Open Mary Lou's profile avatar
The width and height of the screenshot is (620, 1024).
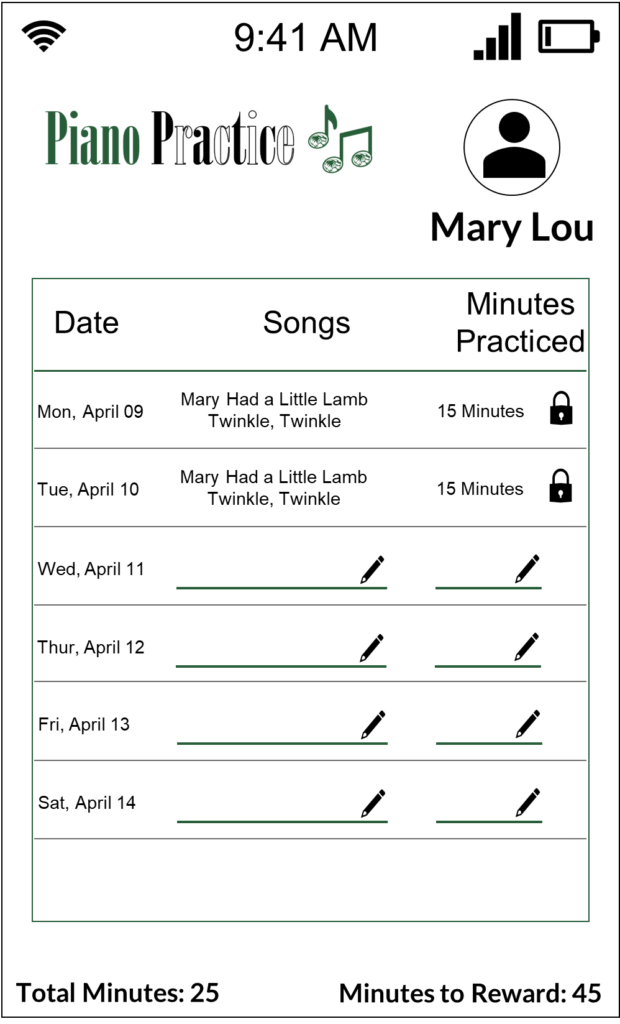[x=511, y=146]
